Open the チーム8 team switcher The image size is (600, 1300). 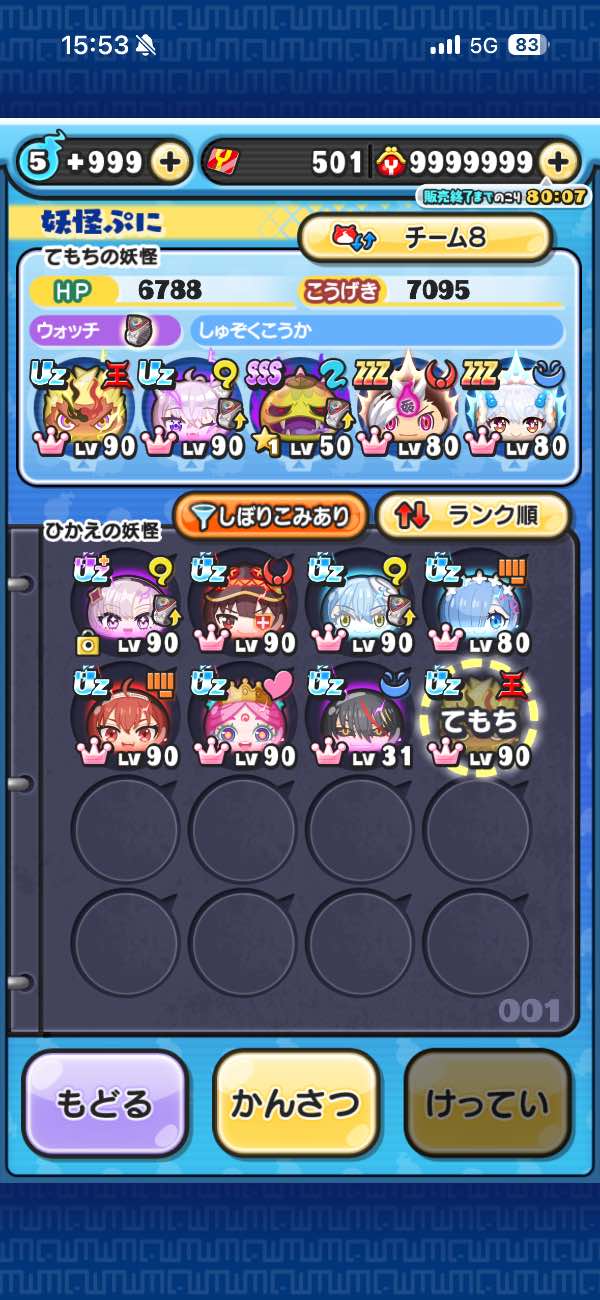coord(425,238)
